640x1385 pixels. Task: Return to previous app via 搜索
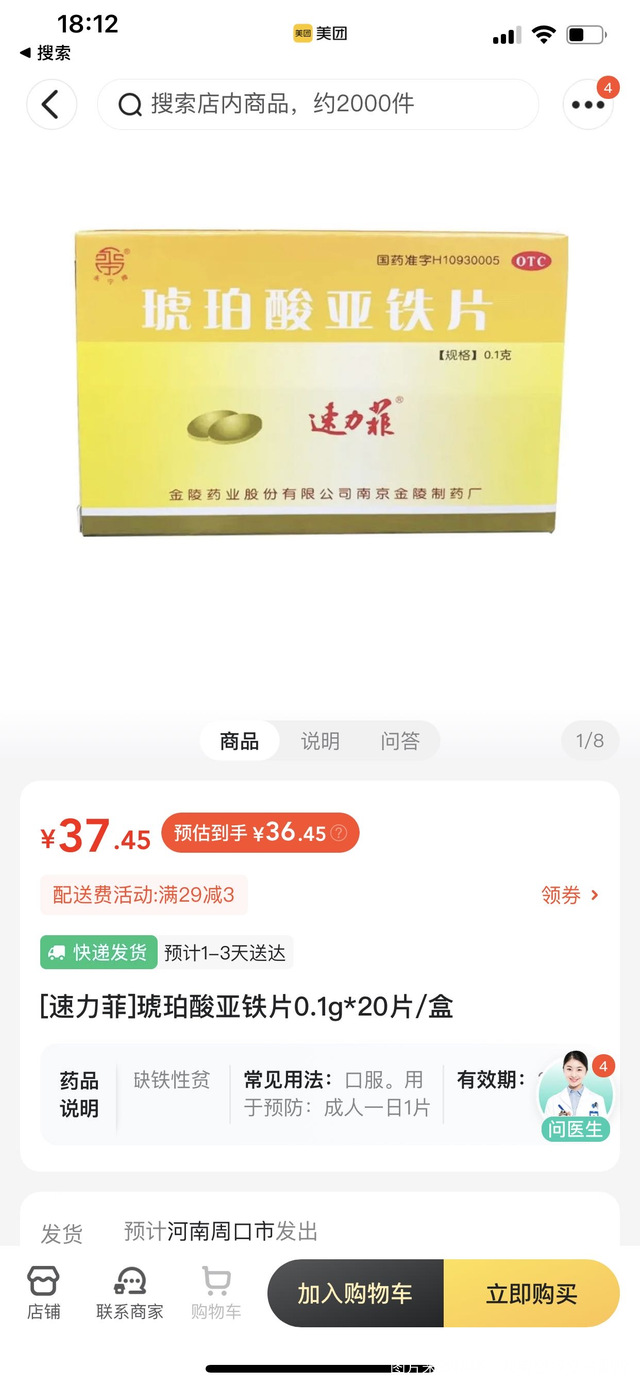[x=45, y=53]
